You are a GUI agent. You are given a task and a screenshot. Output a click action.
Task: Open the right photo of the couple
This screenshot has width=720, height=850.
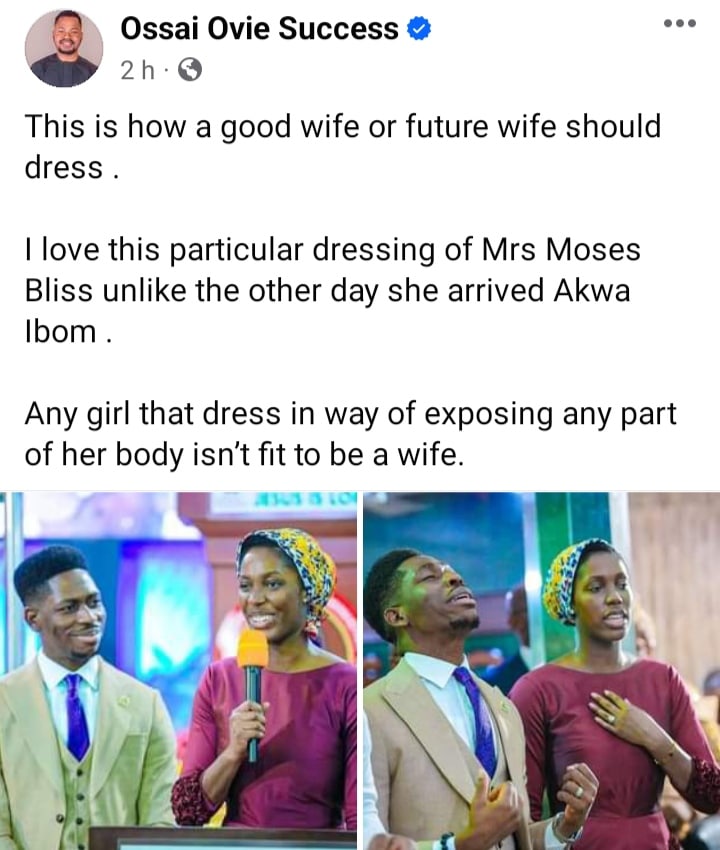pos(541,670)
